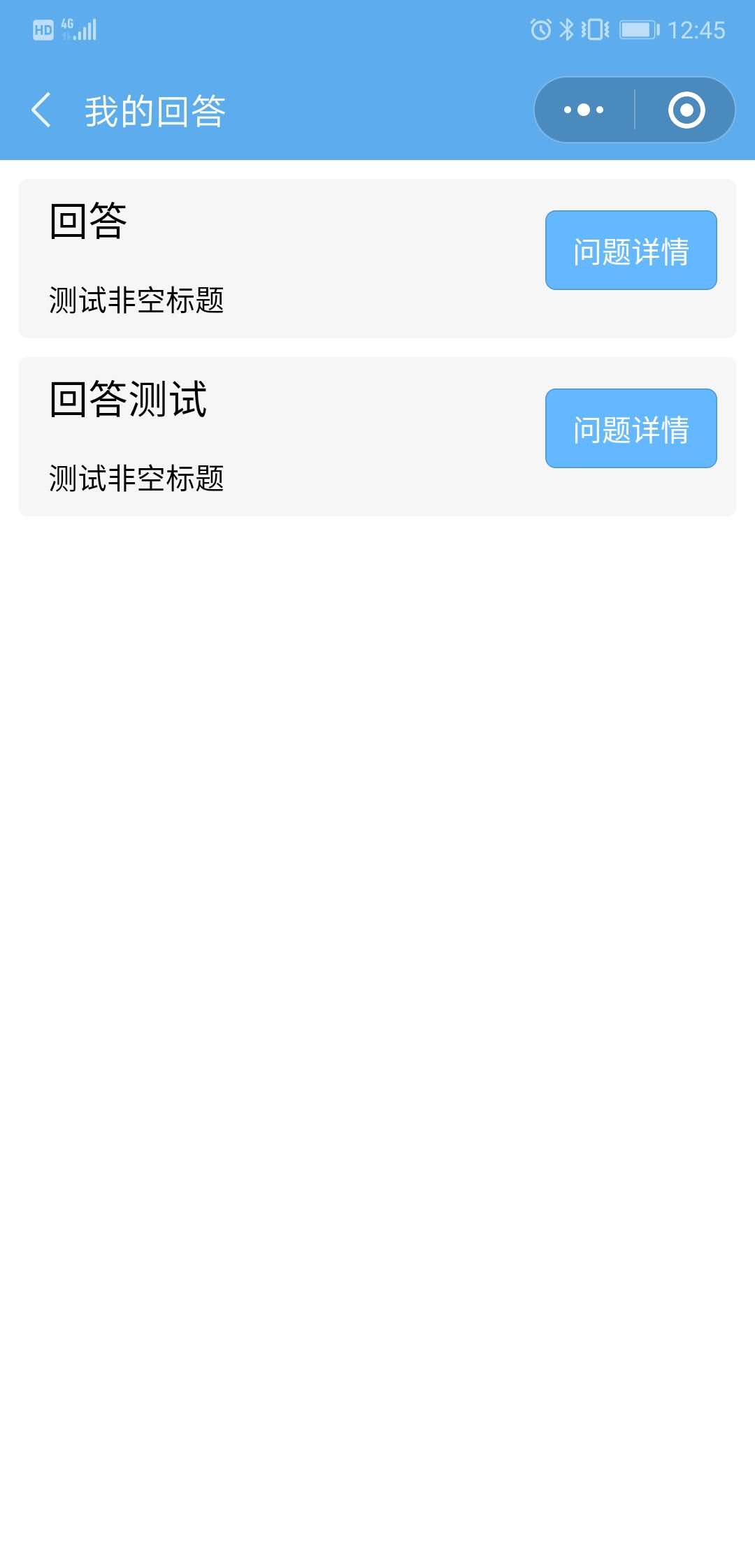Open 问题详情 for the 回答测试 card
The width and height of the screenshot is (755, 1568).
pos(631,428)
